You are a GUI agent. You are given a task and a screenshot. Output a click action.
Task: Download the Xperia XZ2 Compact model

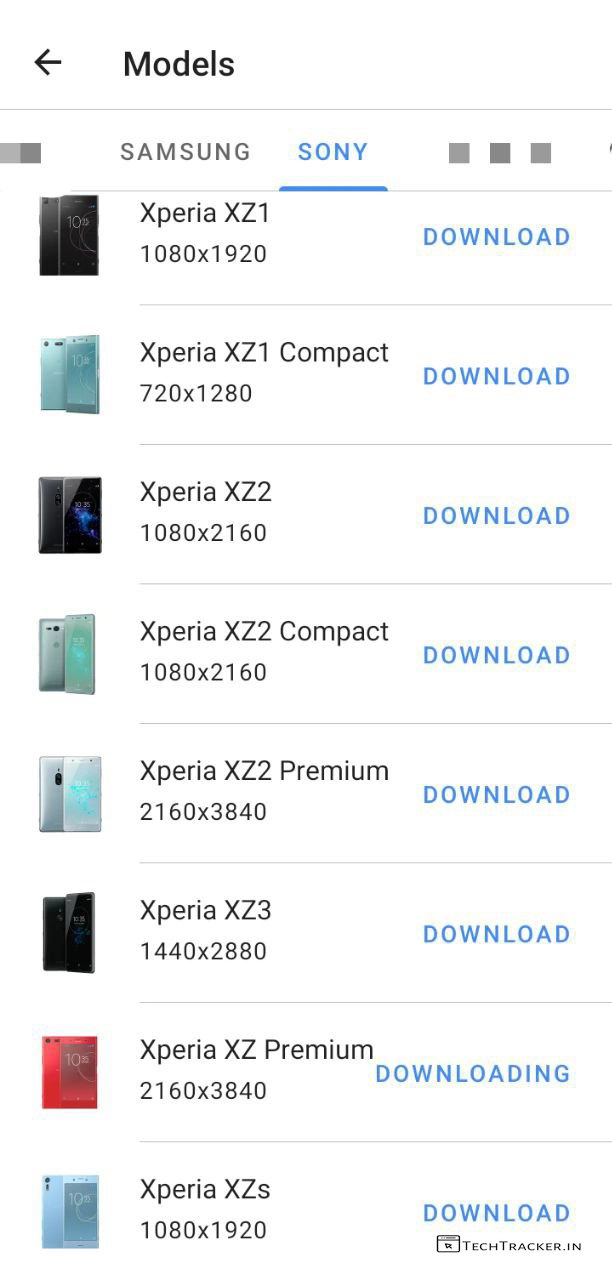click(496, 656)
